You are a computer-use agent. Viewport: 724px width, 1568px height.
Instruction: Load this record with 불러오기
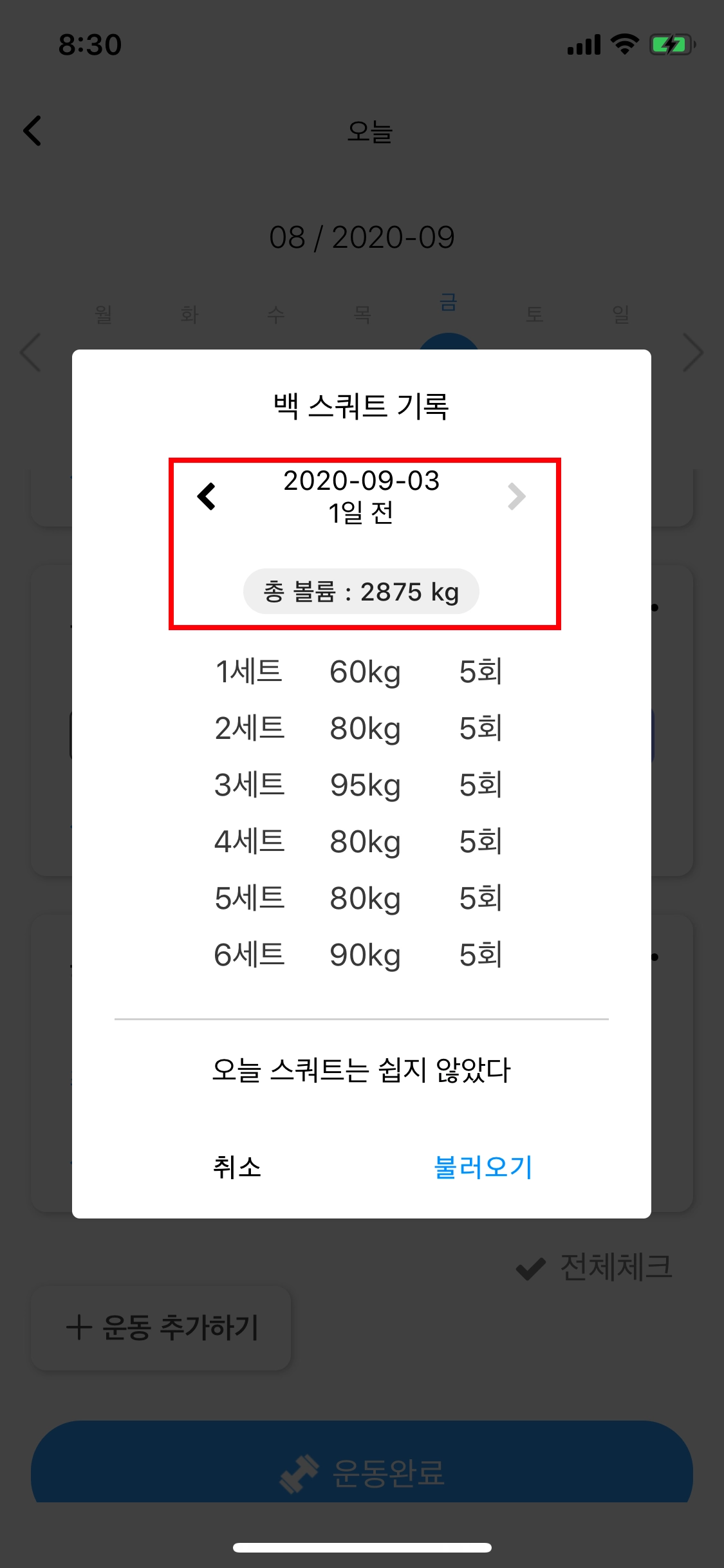coord(483,1167)
